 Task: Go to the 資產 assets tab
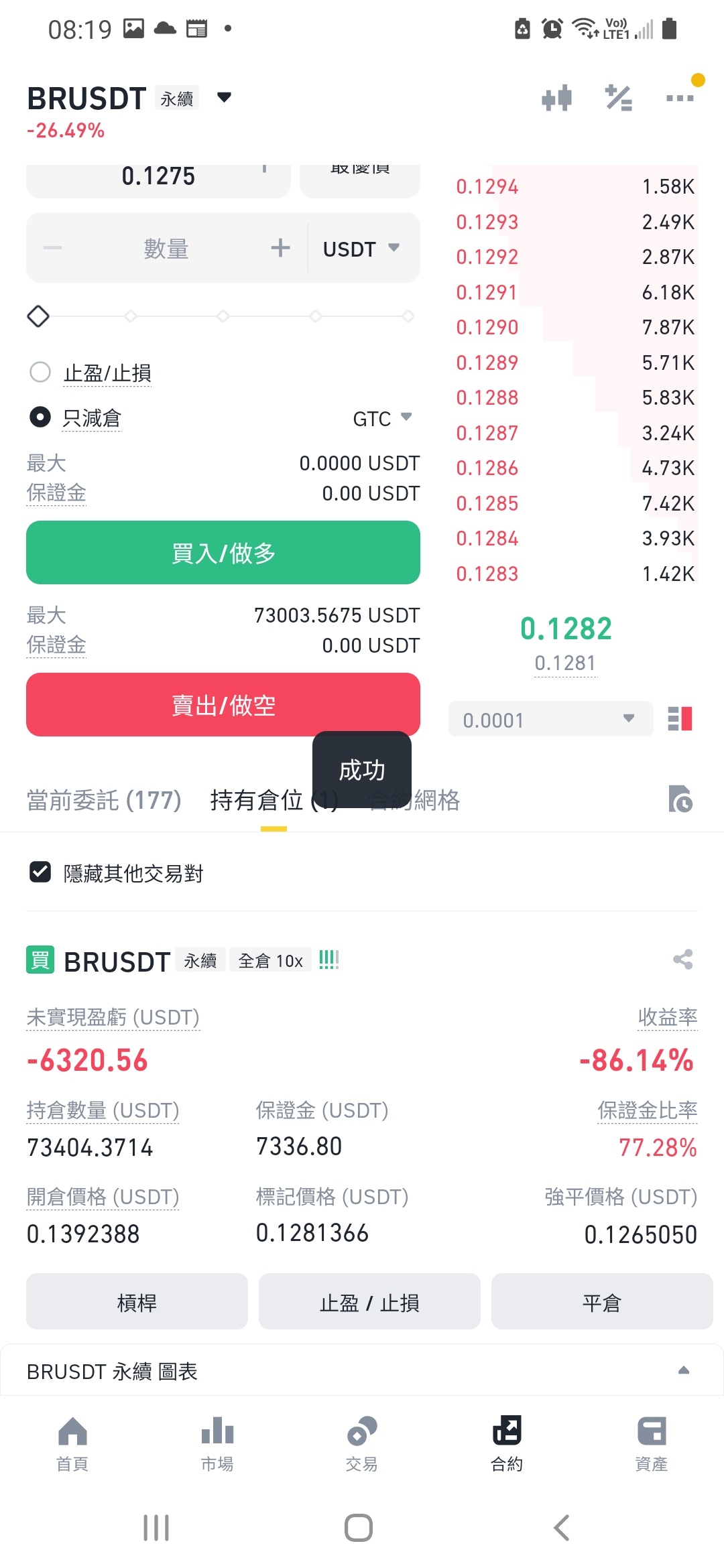[652, 1445]
